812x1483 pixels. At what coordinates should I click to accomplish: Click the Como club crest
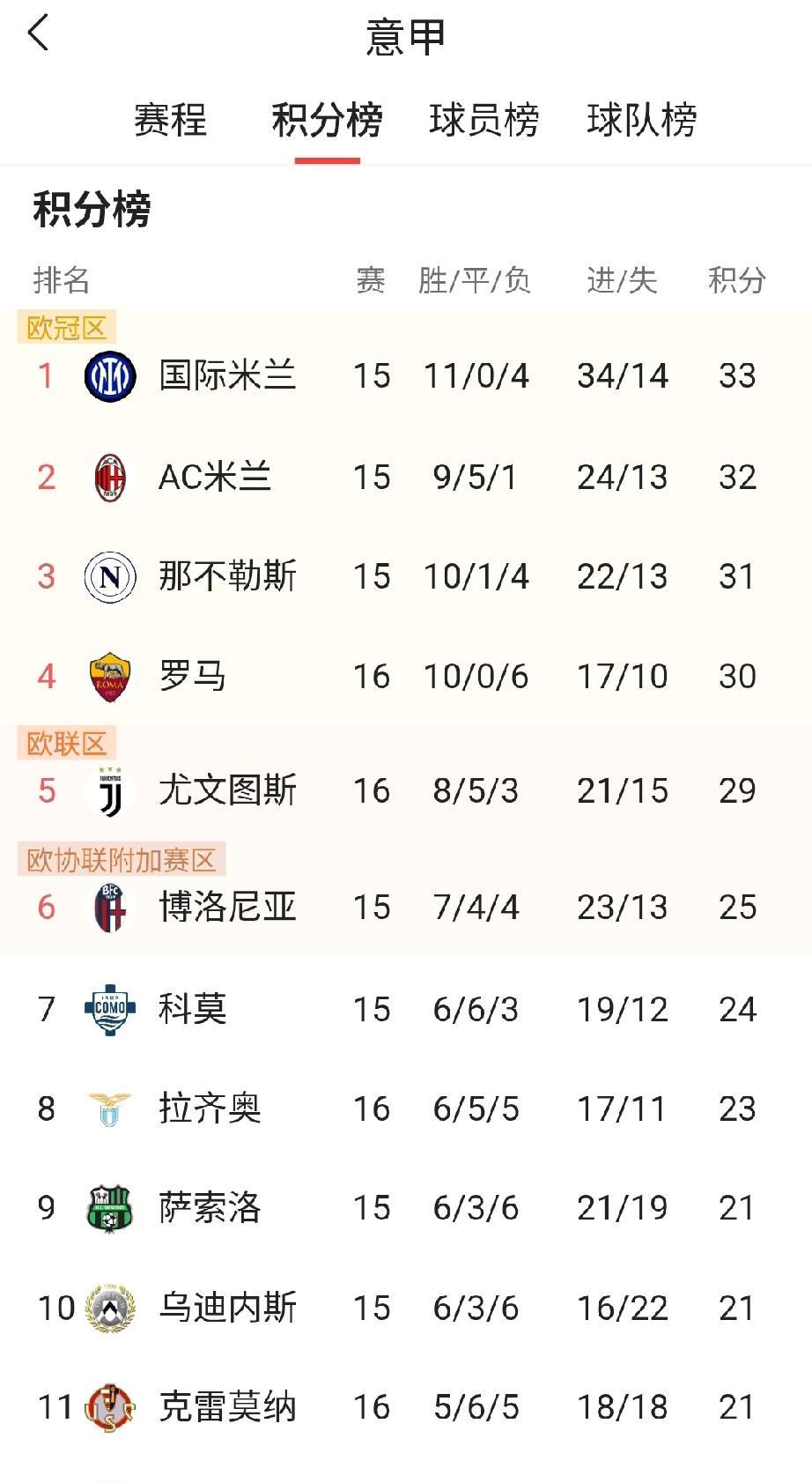point(109,1008)
